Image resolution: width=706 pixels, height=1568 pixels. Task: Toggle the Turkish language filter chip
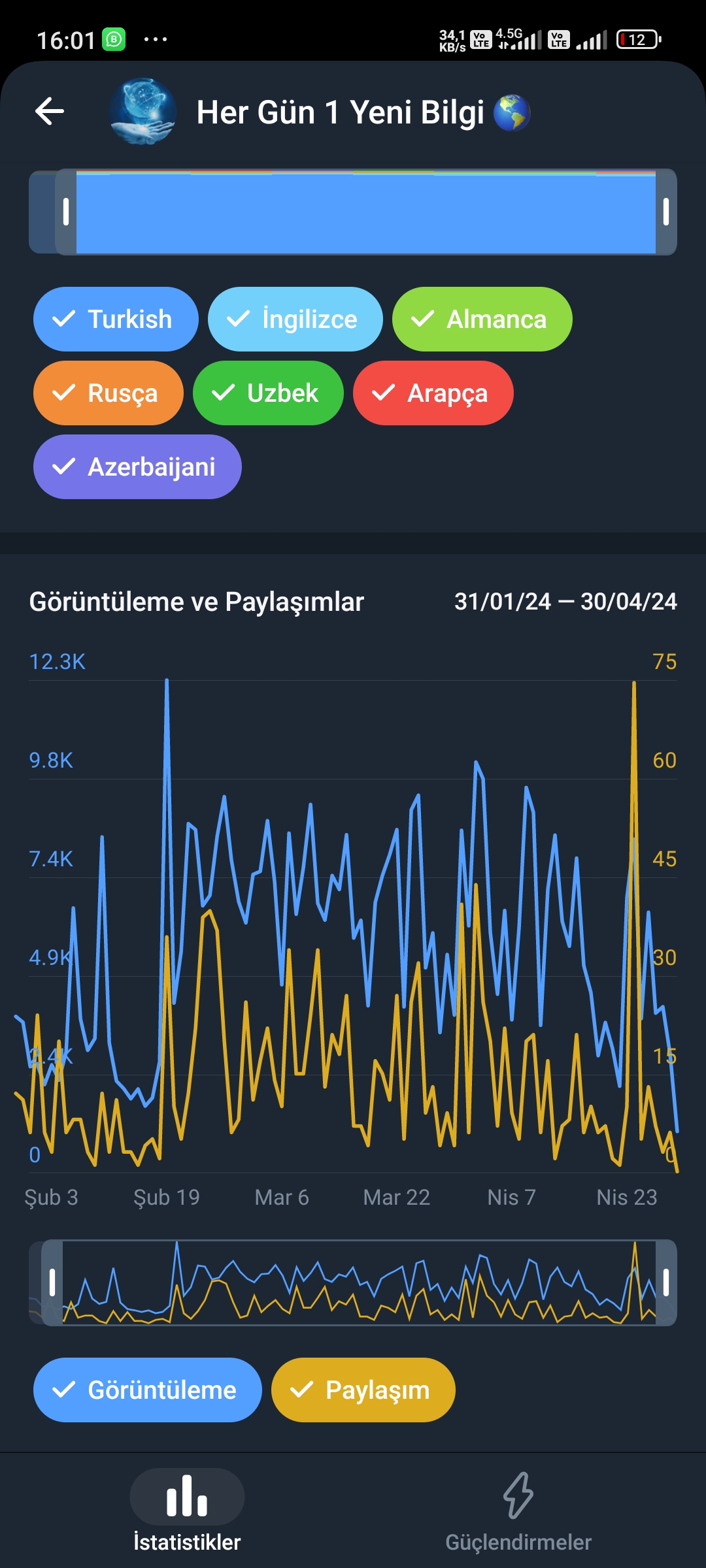pyautogui.click(x=116, y=319)
